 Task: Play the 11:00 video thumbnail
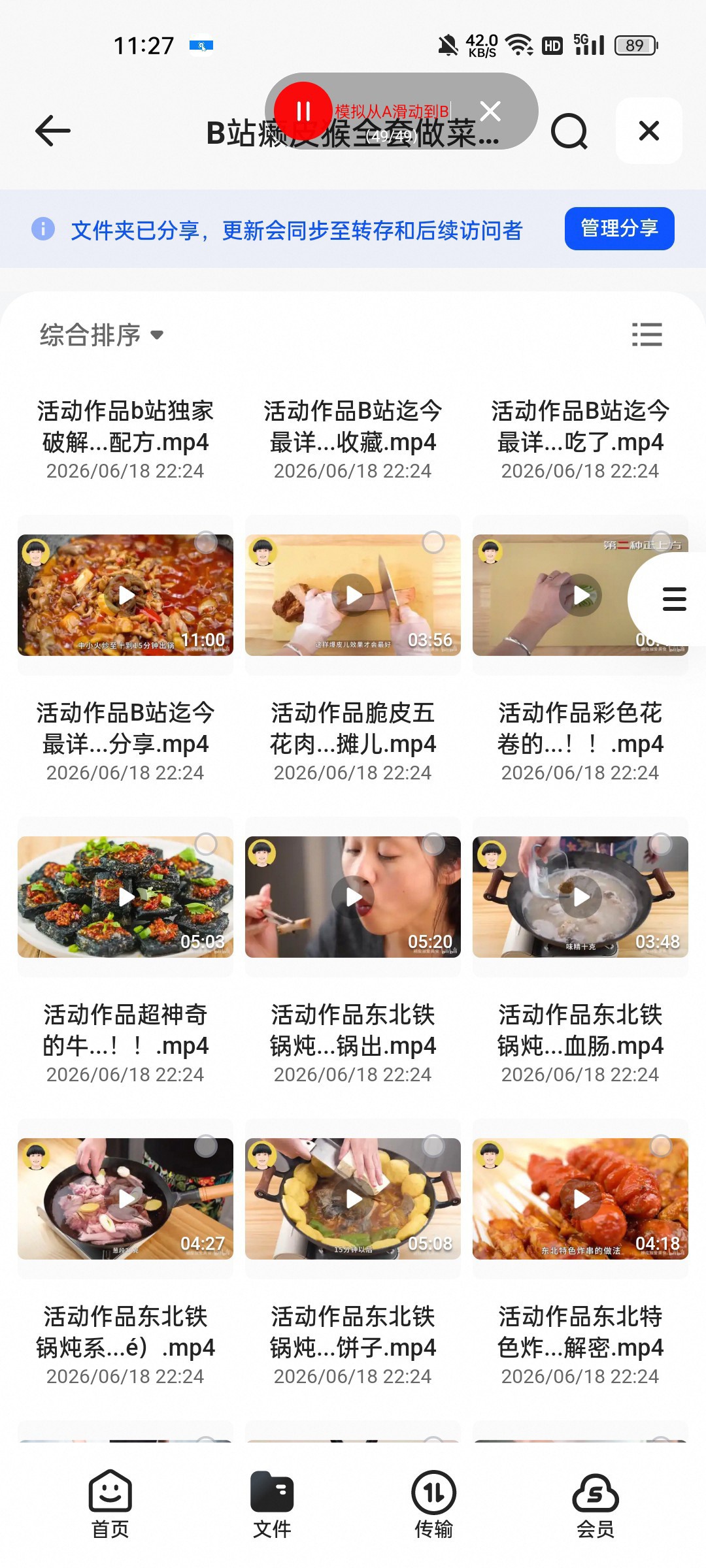[126, 595]
